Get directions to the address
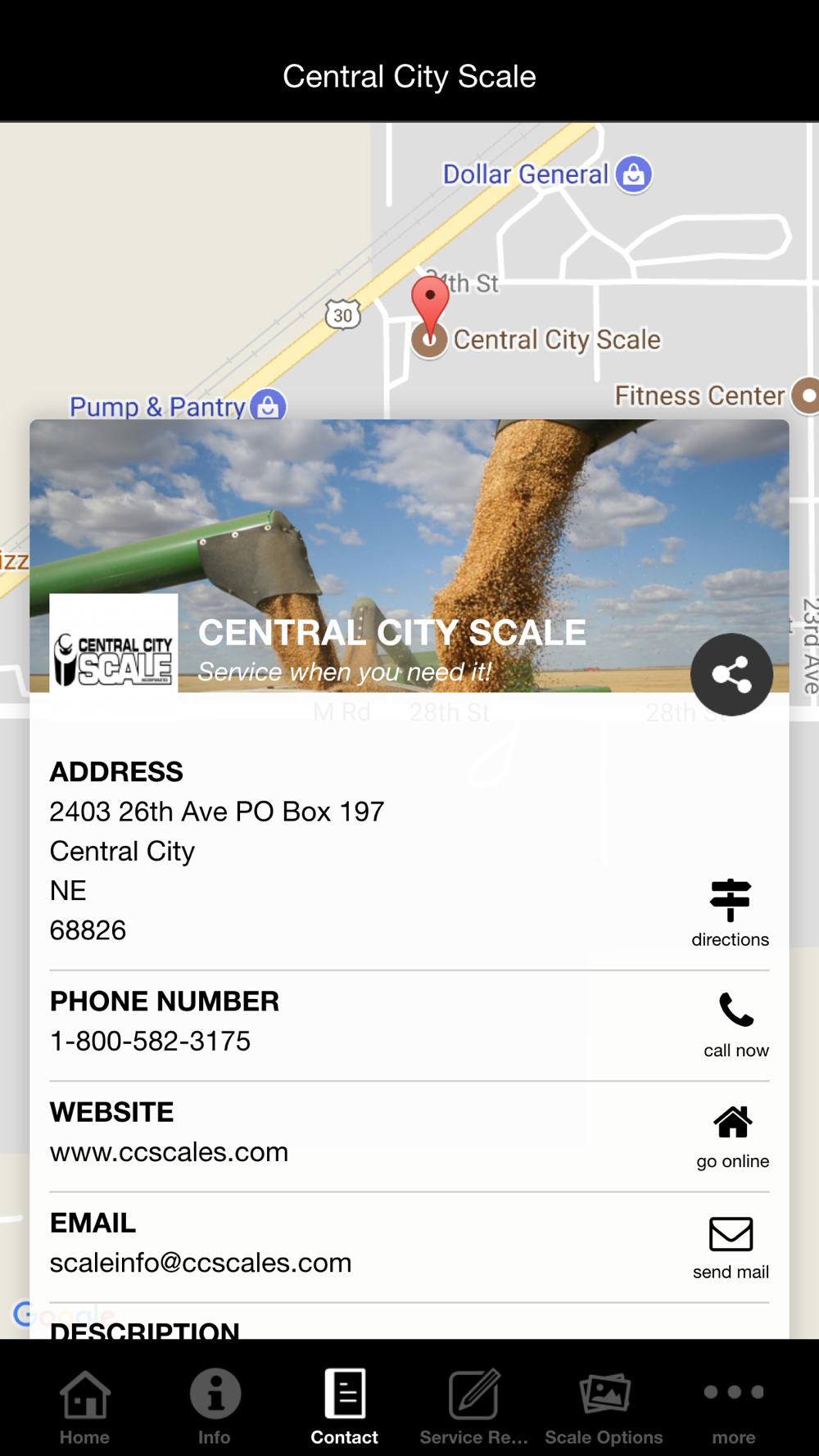This screenshot has height=1456, width=819. (x=730, y=912)
